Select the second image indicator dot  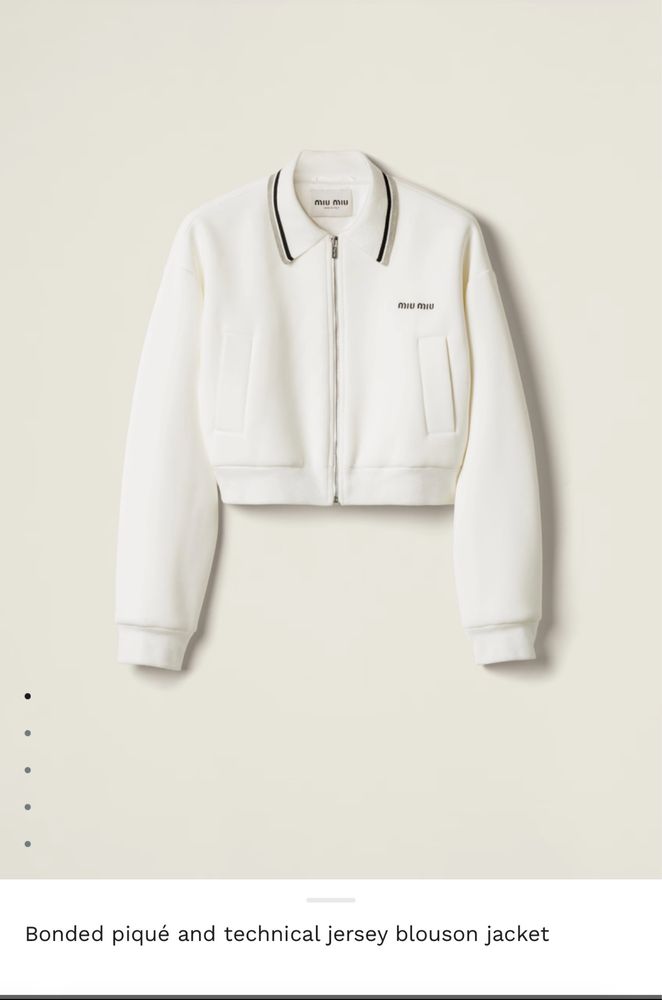click(x=28, y=733)
